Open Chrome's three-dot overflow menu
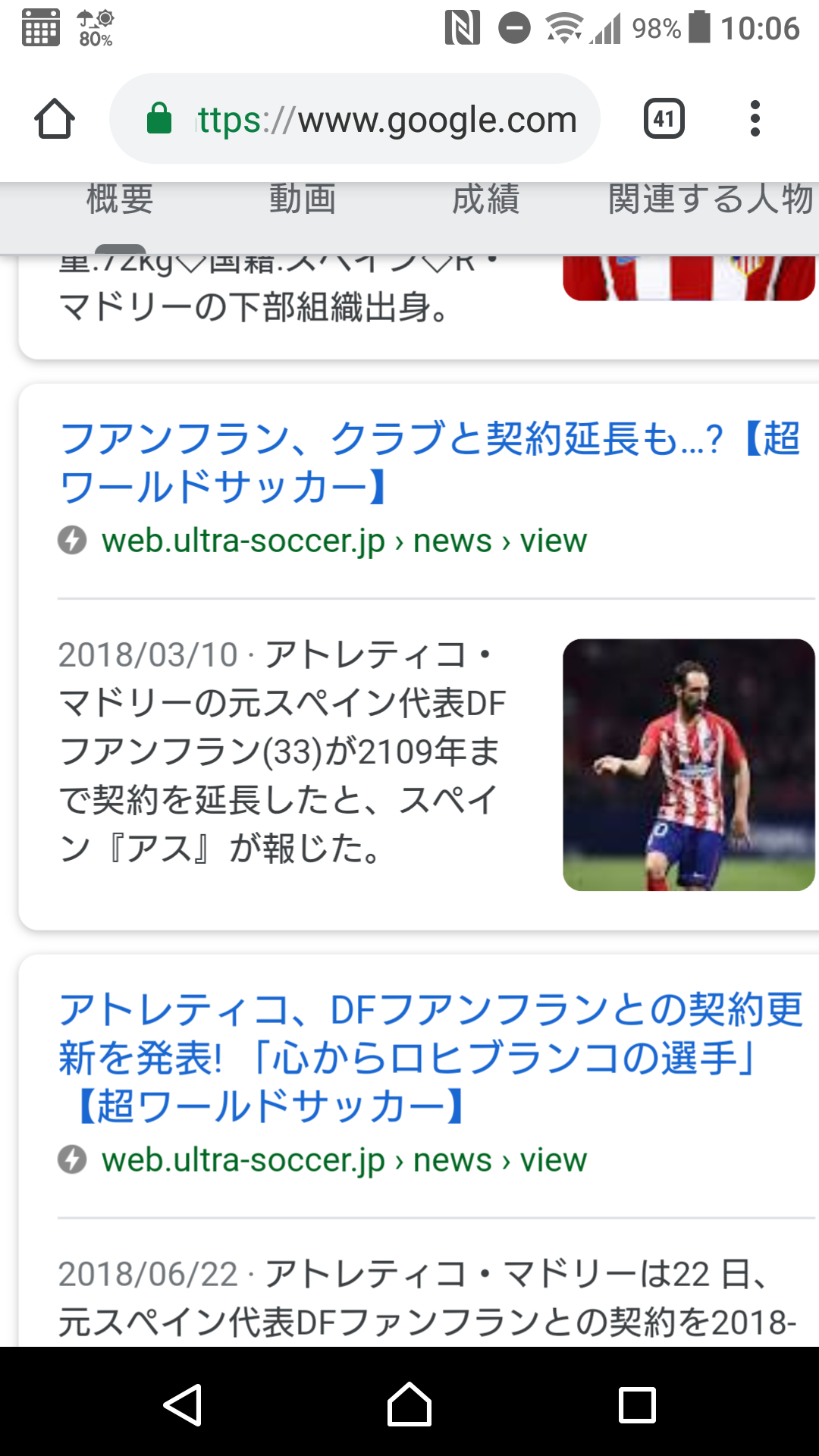 pyautogui.click(x=754, y=119)
